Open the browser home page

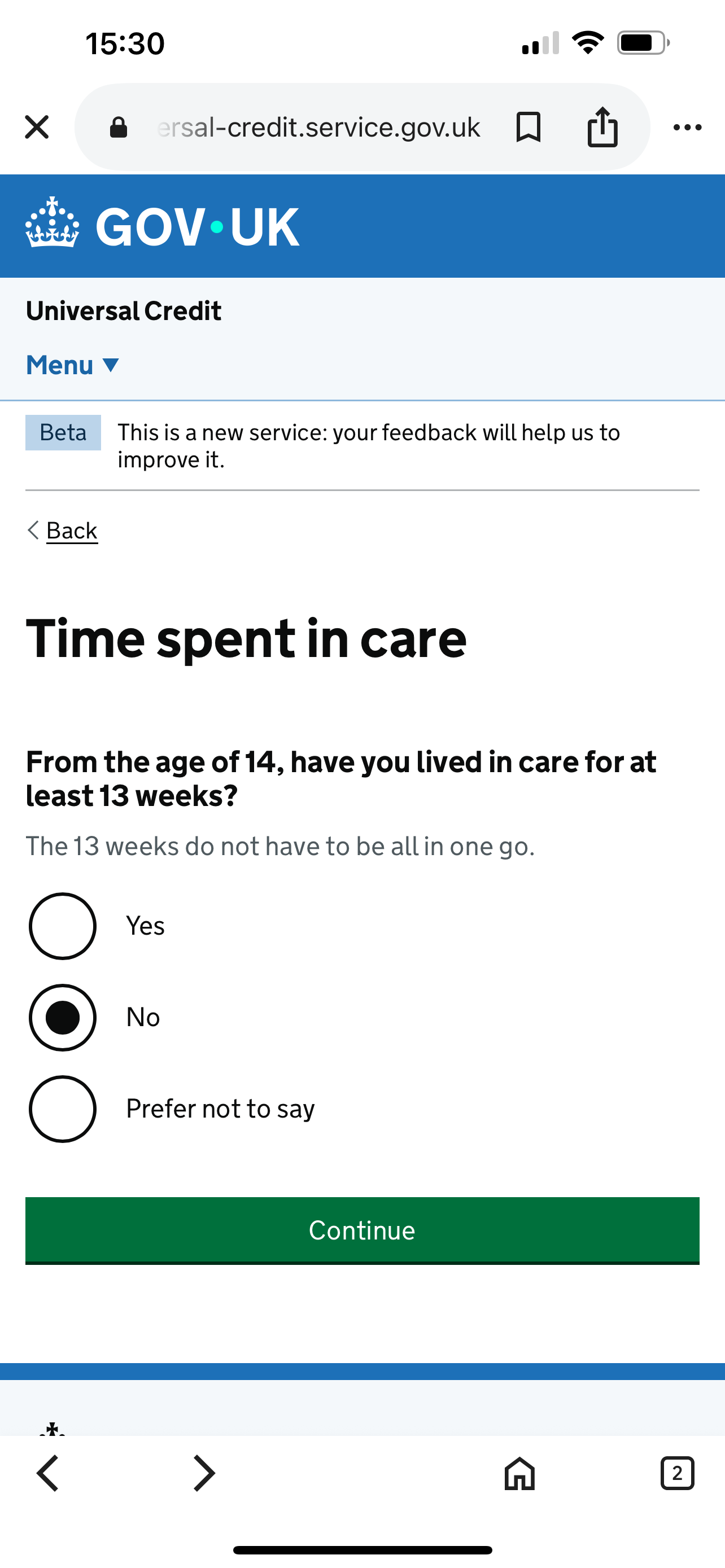click(x=519, y=1474)
